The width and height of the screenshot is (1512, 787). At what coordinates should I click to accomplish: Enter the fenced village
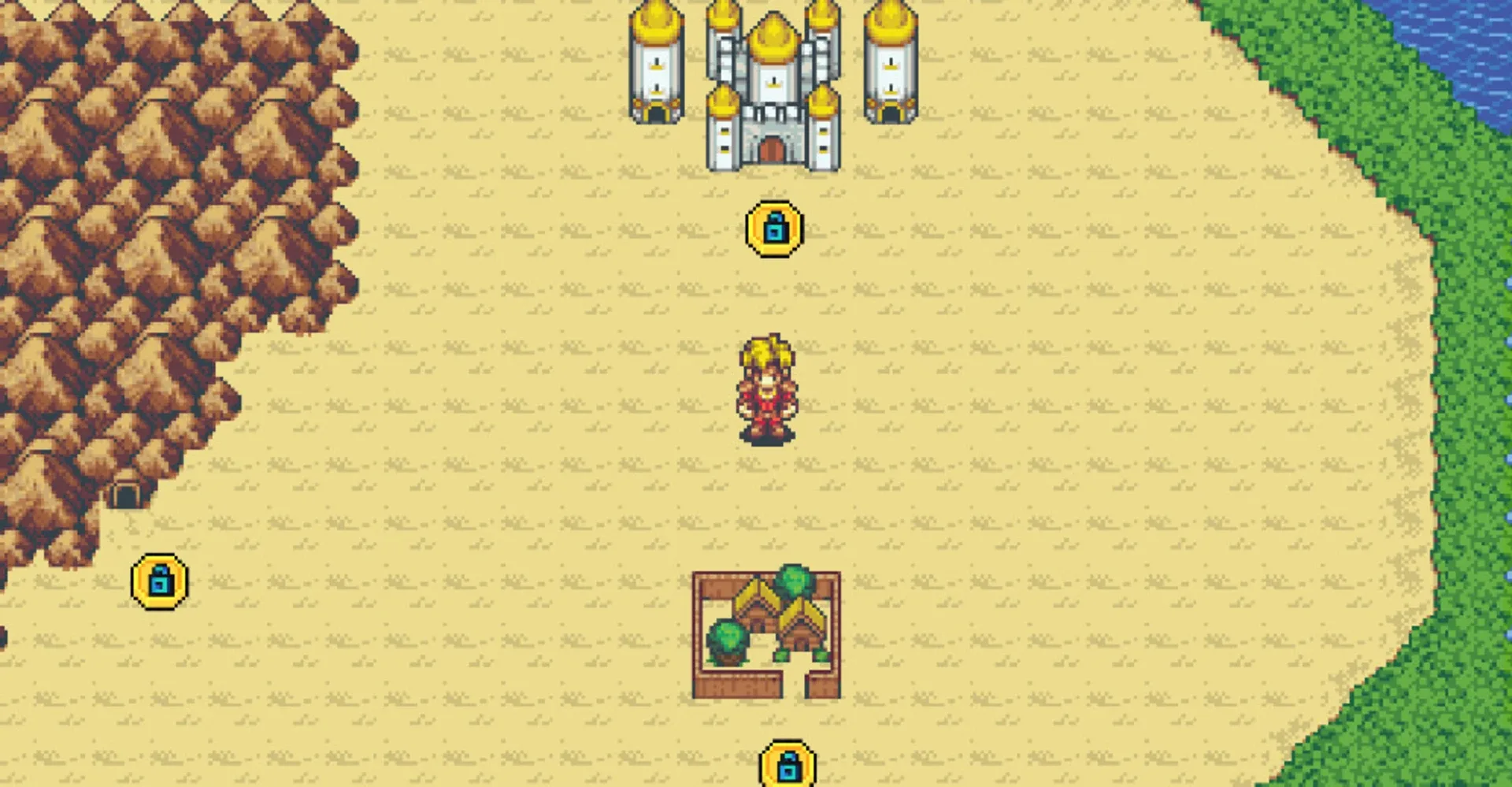point(766,634)
